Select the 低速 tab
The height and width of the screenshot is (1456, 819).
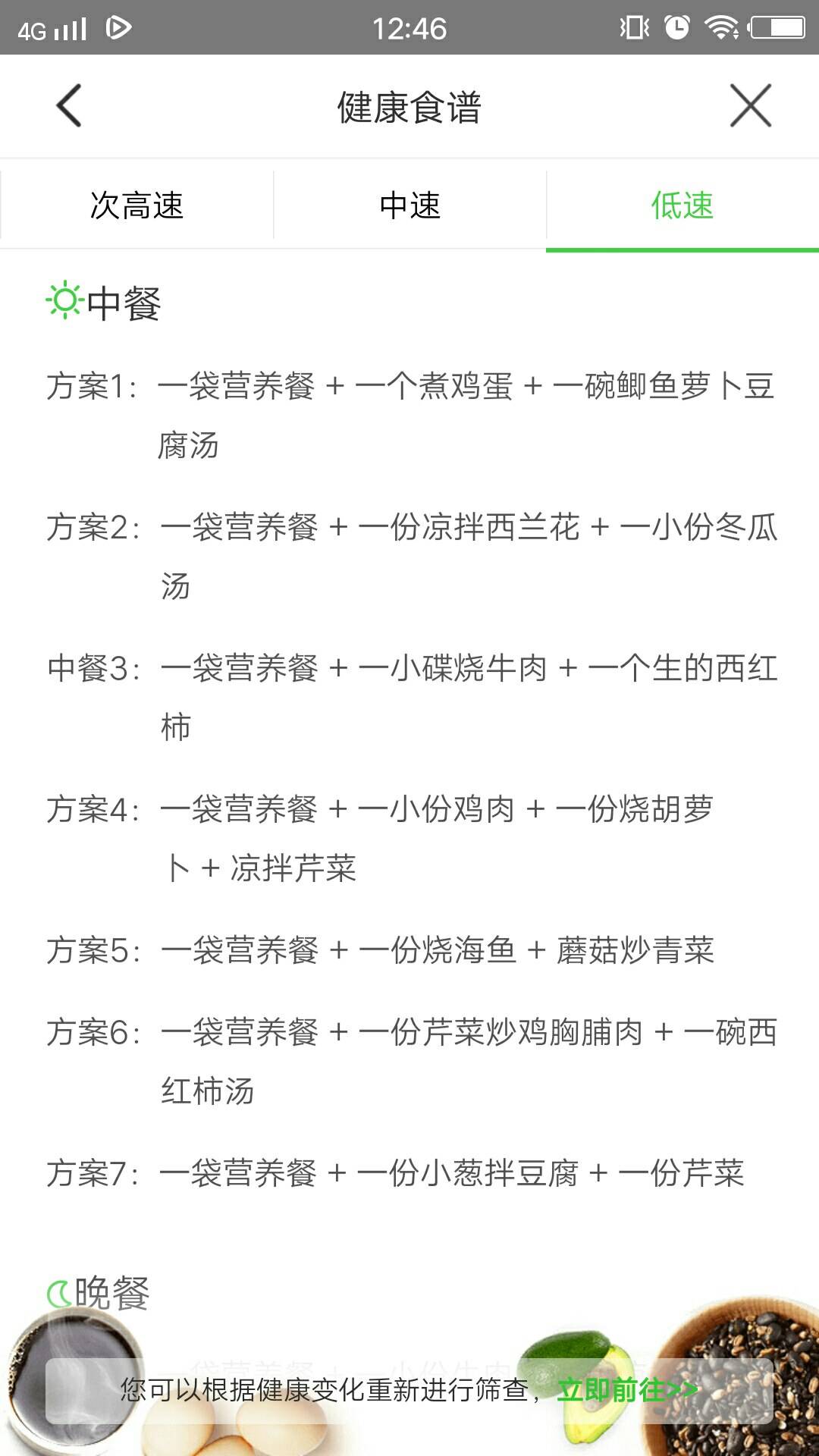(682, 206)
